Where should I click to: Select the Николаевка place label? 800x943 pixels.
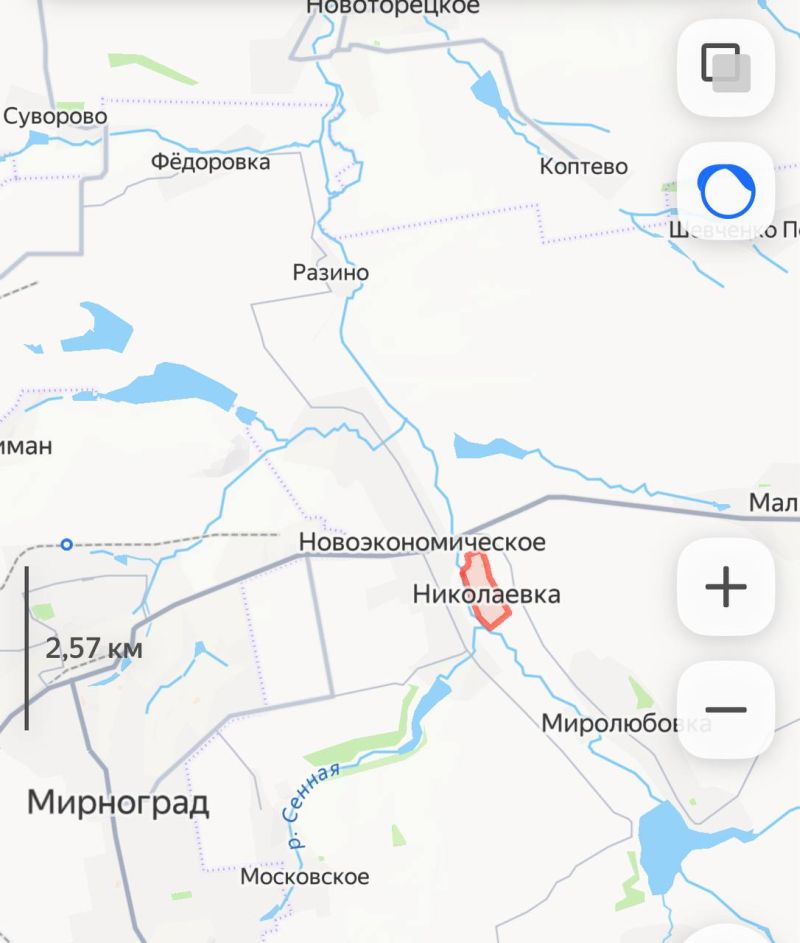[486, 595]
